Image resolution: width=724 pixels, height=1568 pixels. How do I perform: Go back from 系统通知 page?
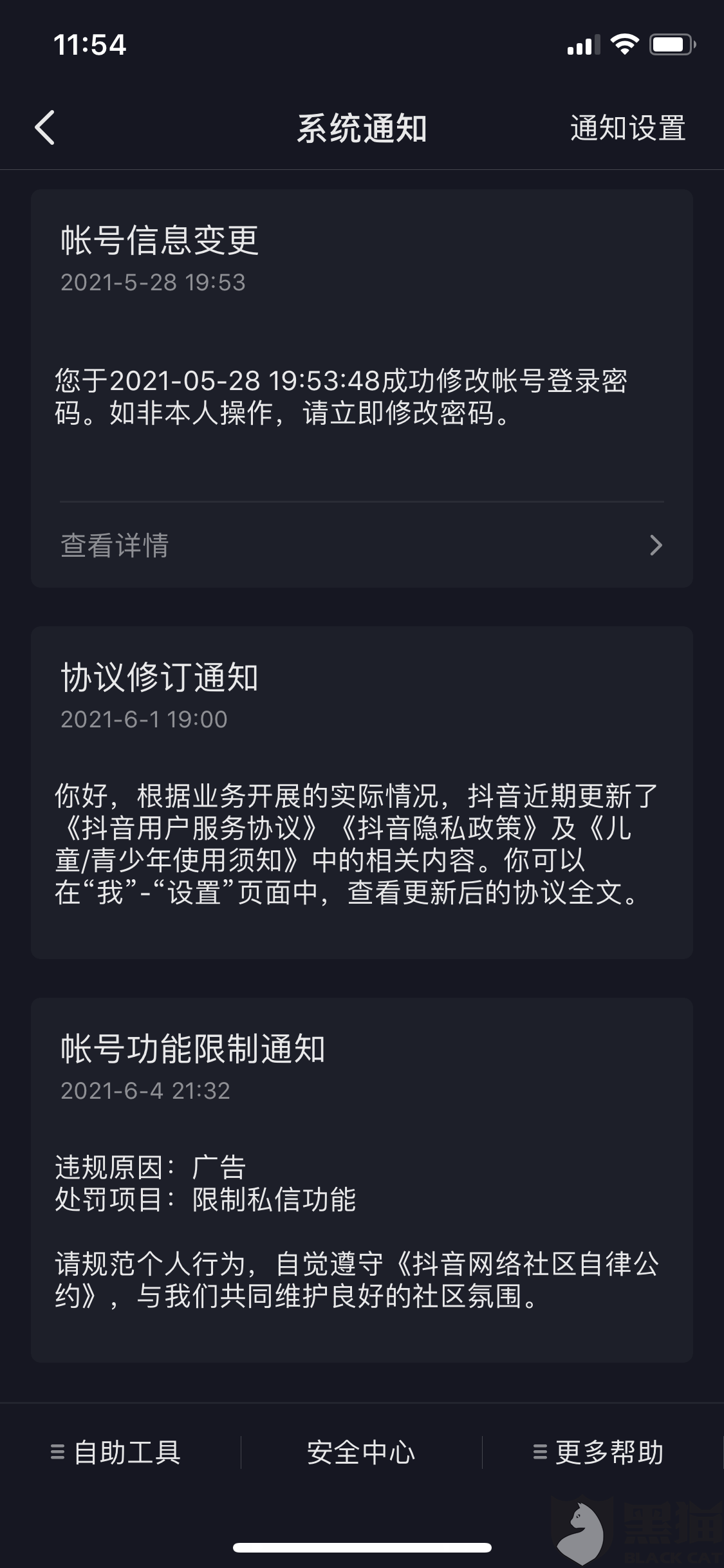tap(45, 127)
